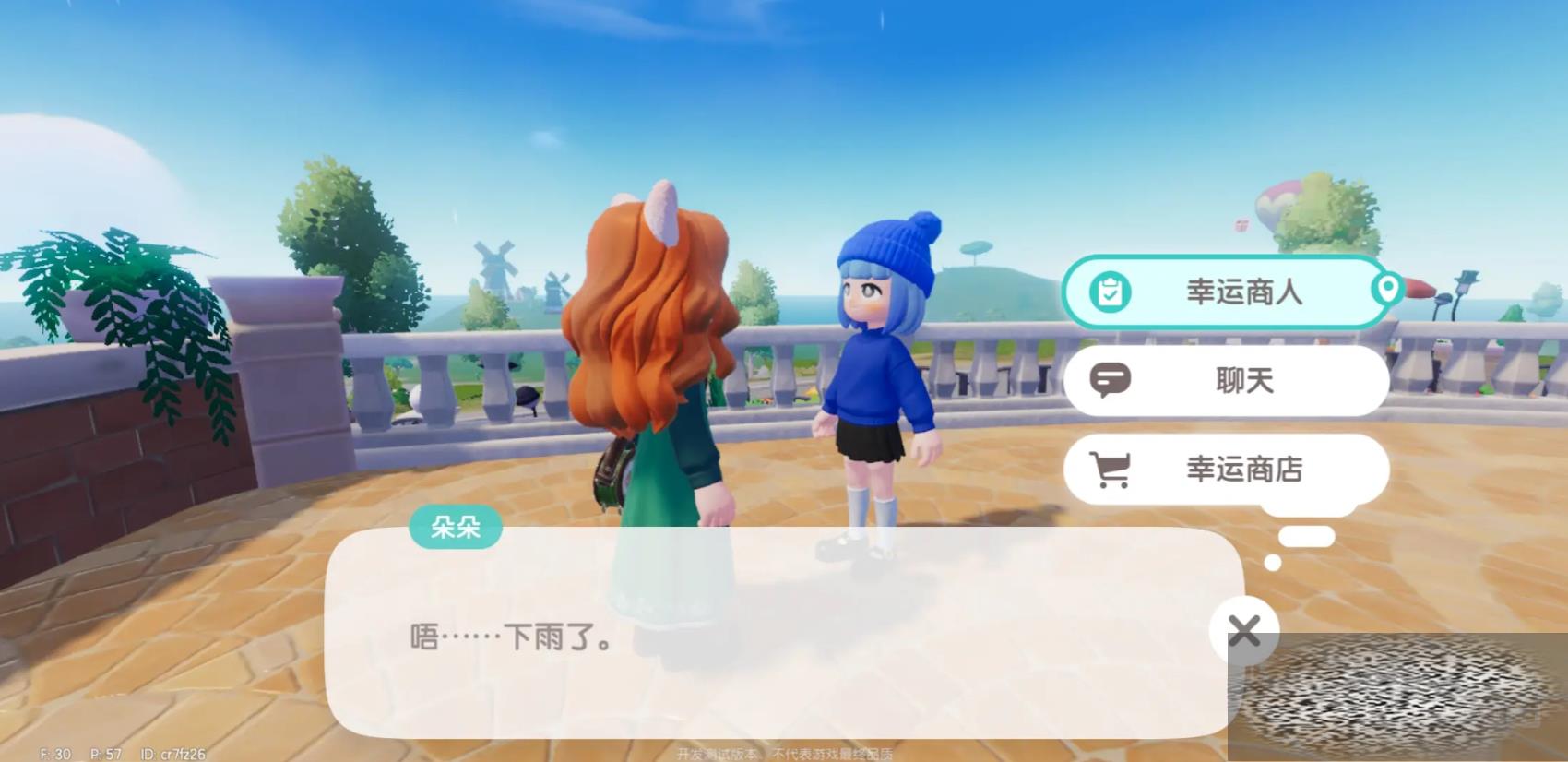Open the 幸运商店 shop

coord(1227,469)
